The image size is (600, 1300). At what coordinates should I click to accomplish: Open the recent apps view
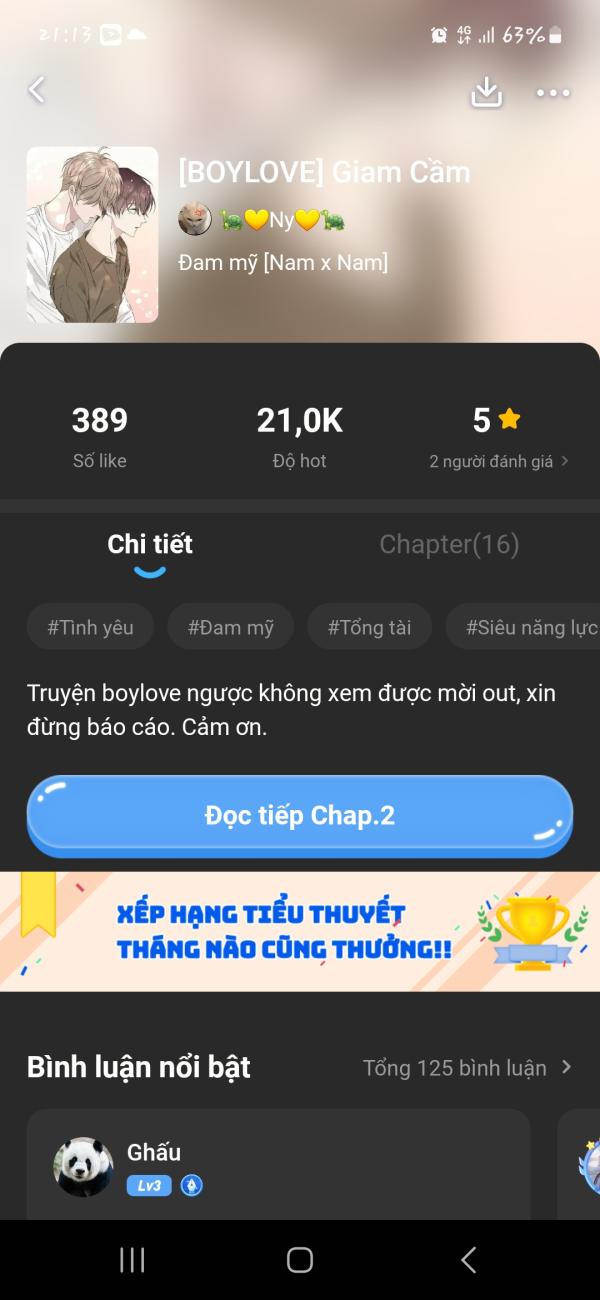[x=132, y=1260]
